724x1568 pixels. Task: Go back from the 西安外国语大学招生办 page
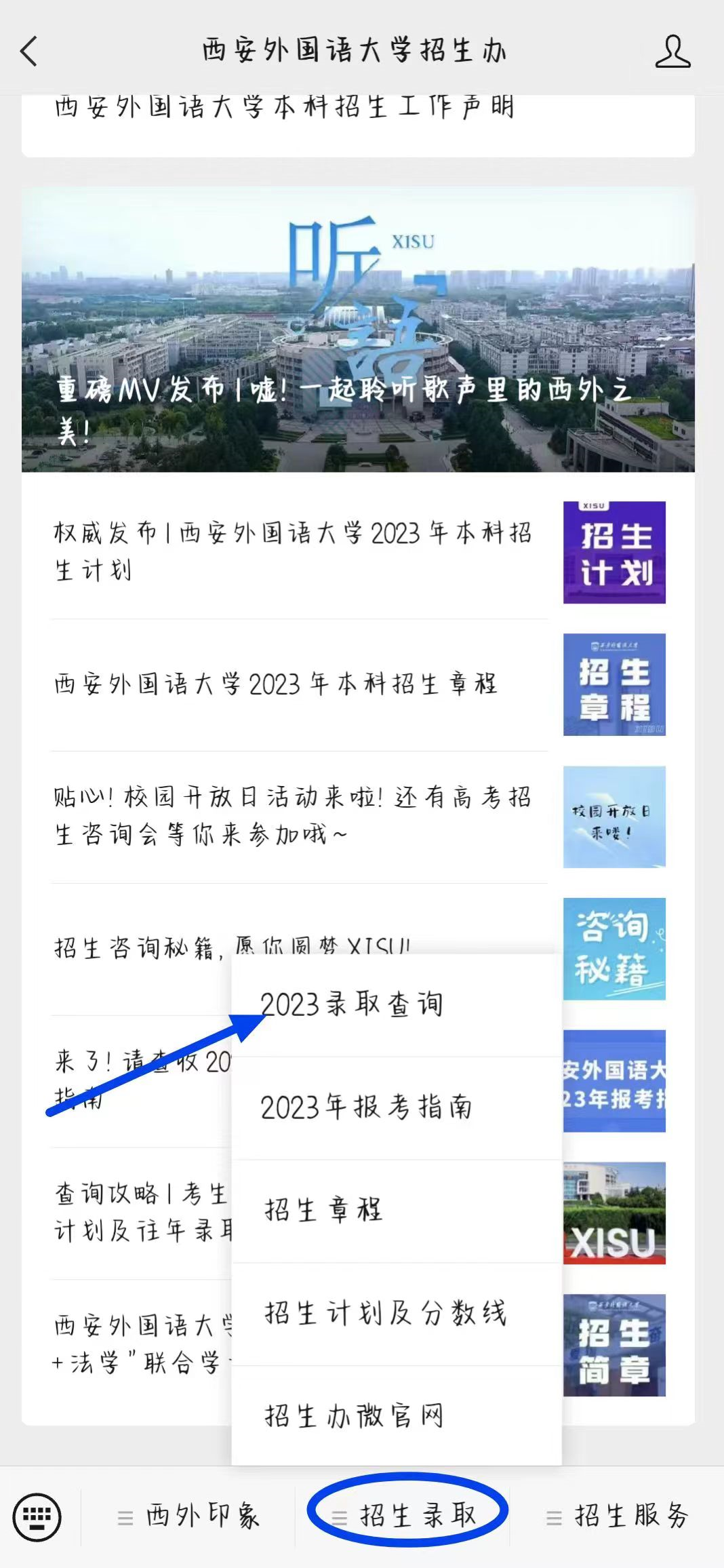[x=28, y=52]
